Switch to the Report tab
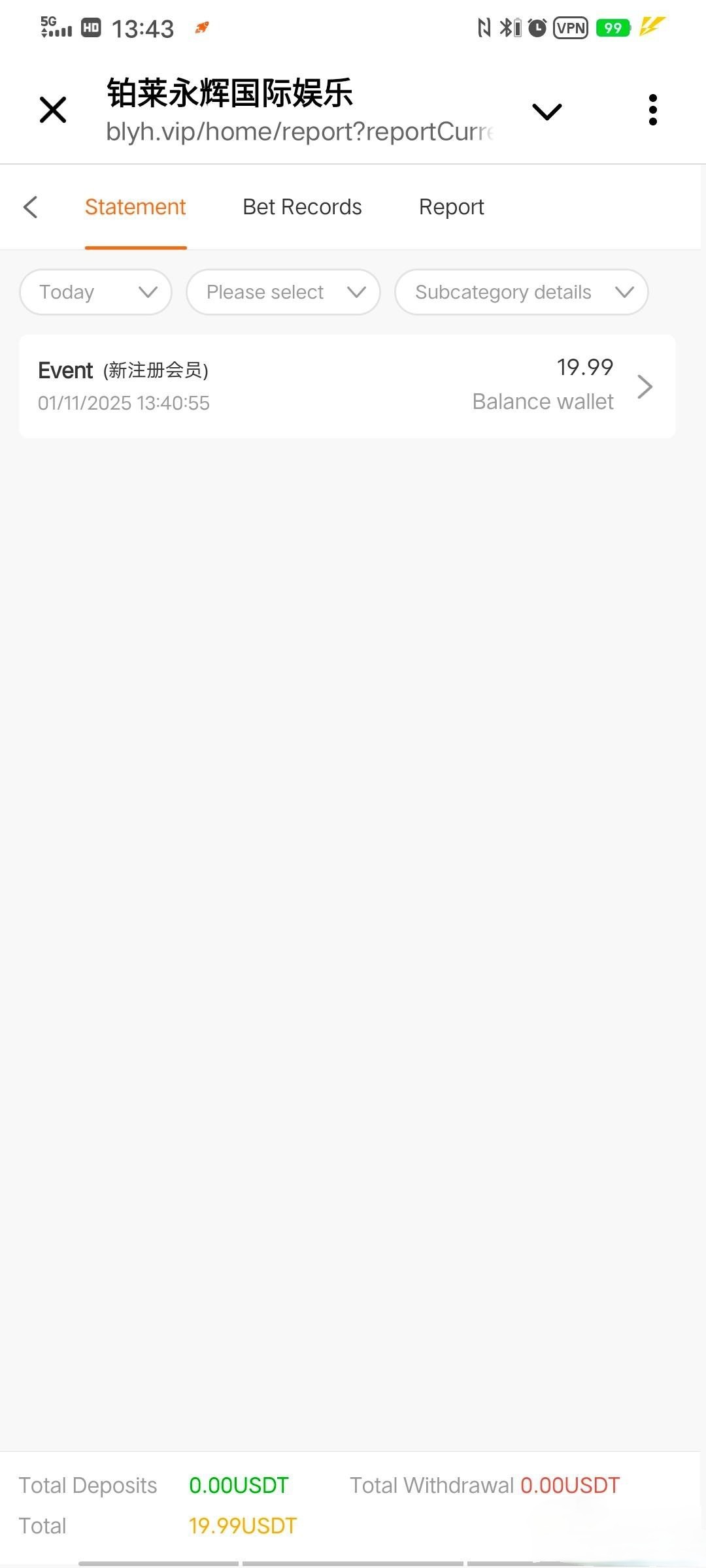This screenshot has width=706, height=1568. click(451, 207)
